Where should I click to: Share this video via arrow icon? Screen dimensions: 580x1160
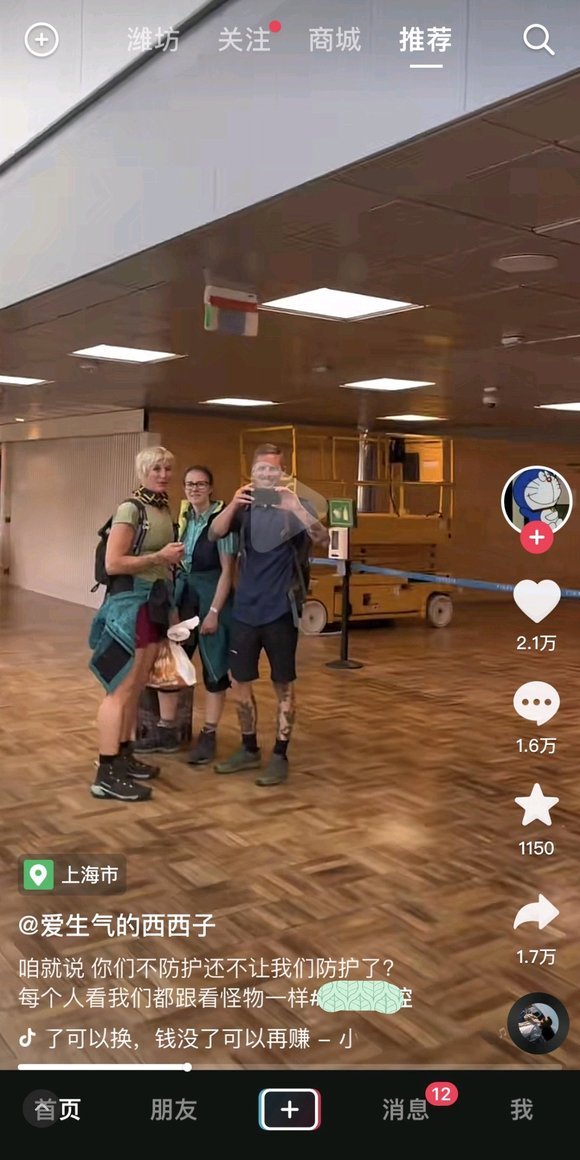pos(536,912)
